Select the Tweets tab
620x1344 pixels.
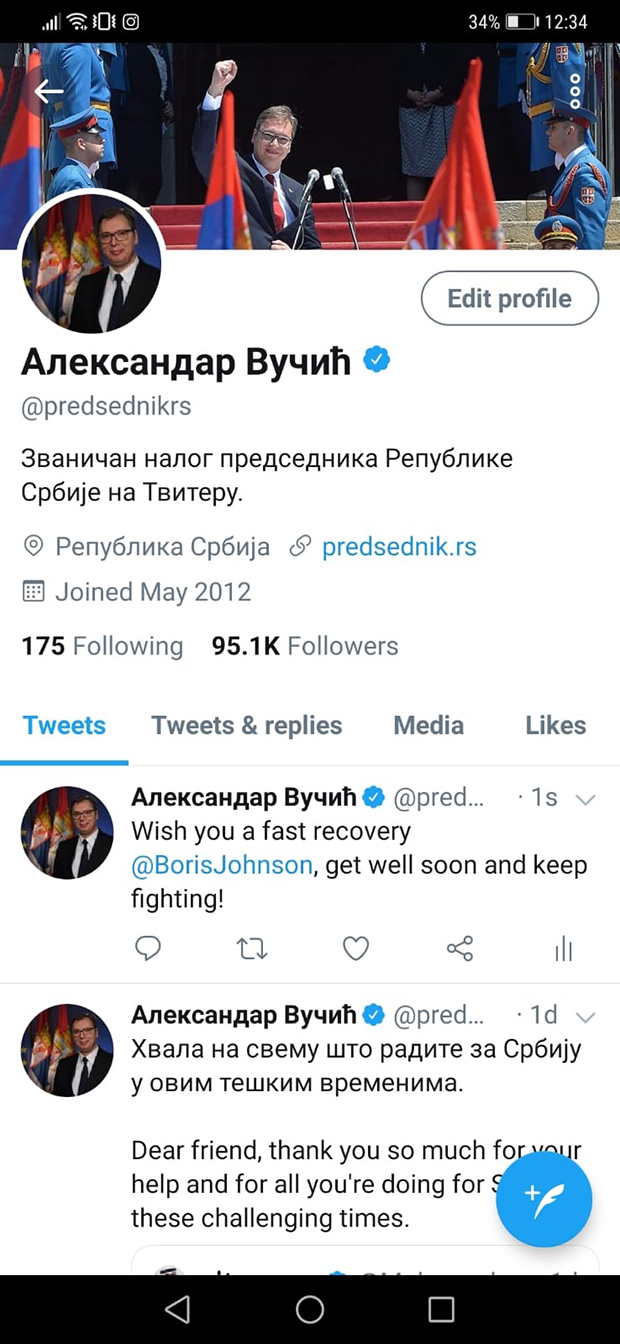[64, 725]
